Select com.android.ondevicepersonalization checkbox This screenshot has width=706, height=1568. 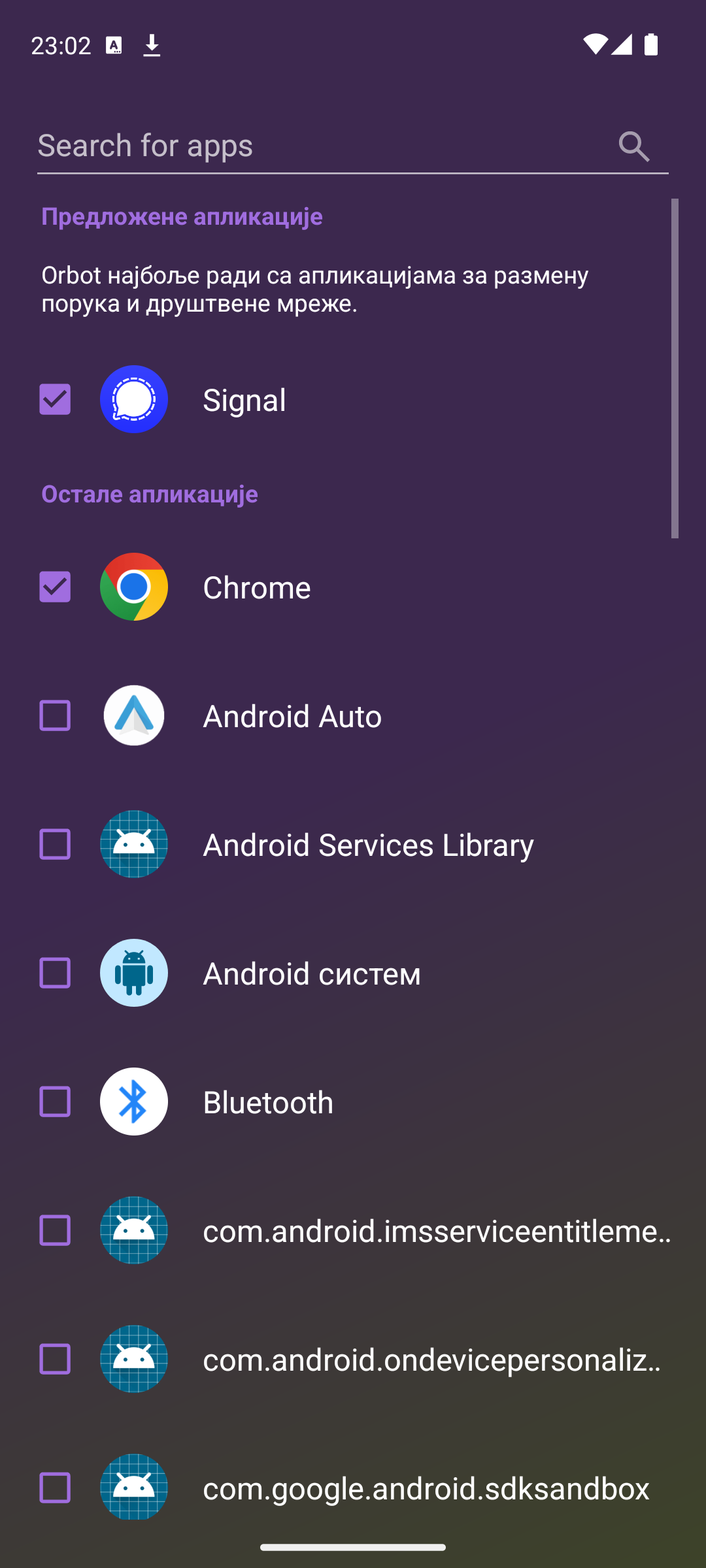[55, 1359]
